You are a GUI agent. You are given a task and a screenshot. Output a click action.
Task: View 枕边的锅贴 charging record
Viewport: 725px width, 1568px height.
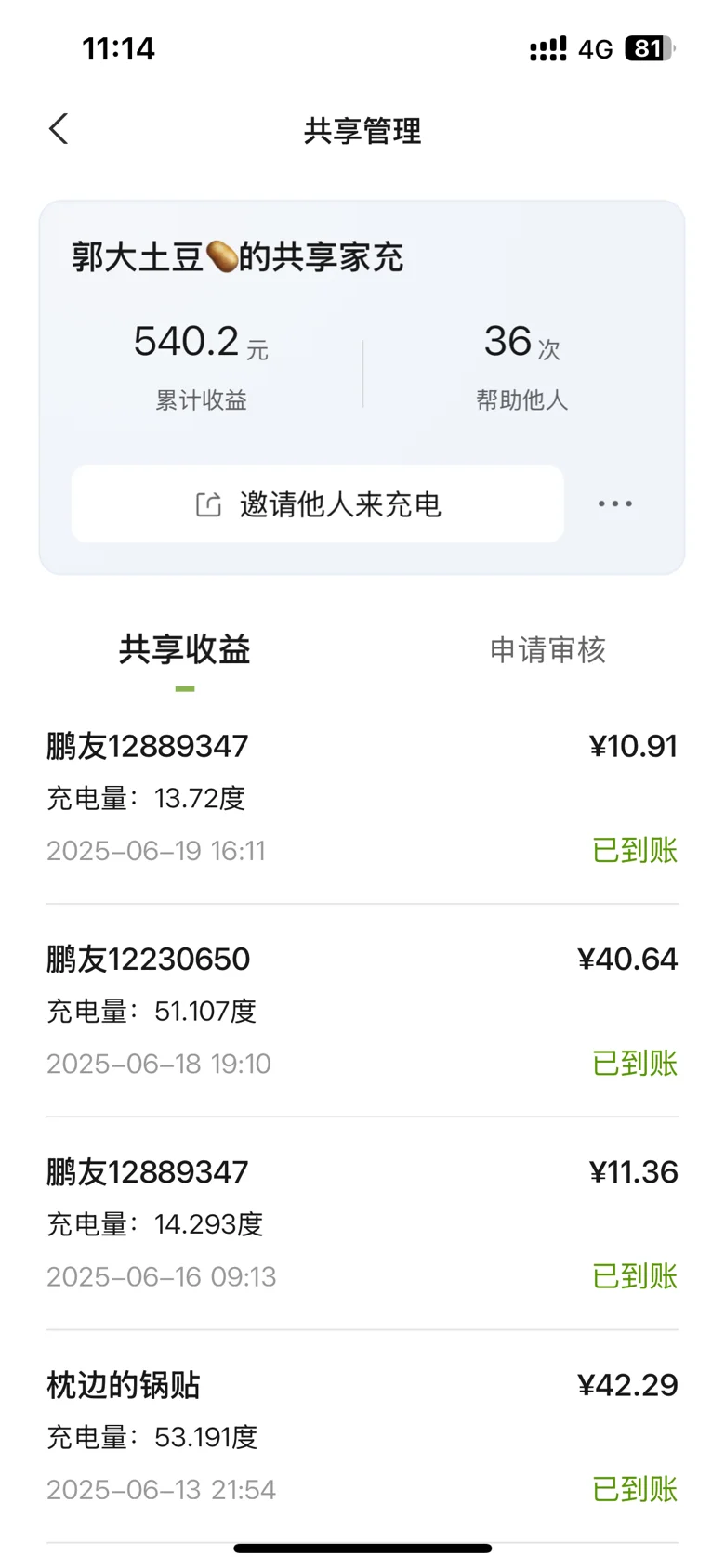coord(362,1436)
